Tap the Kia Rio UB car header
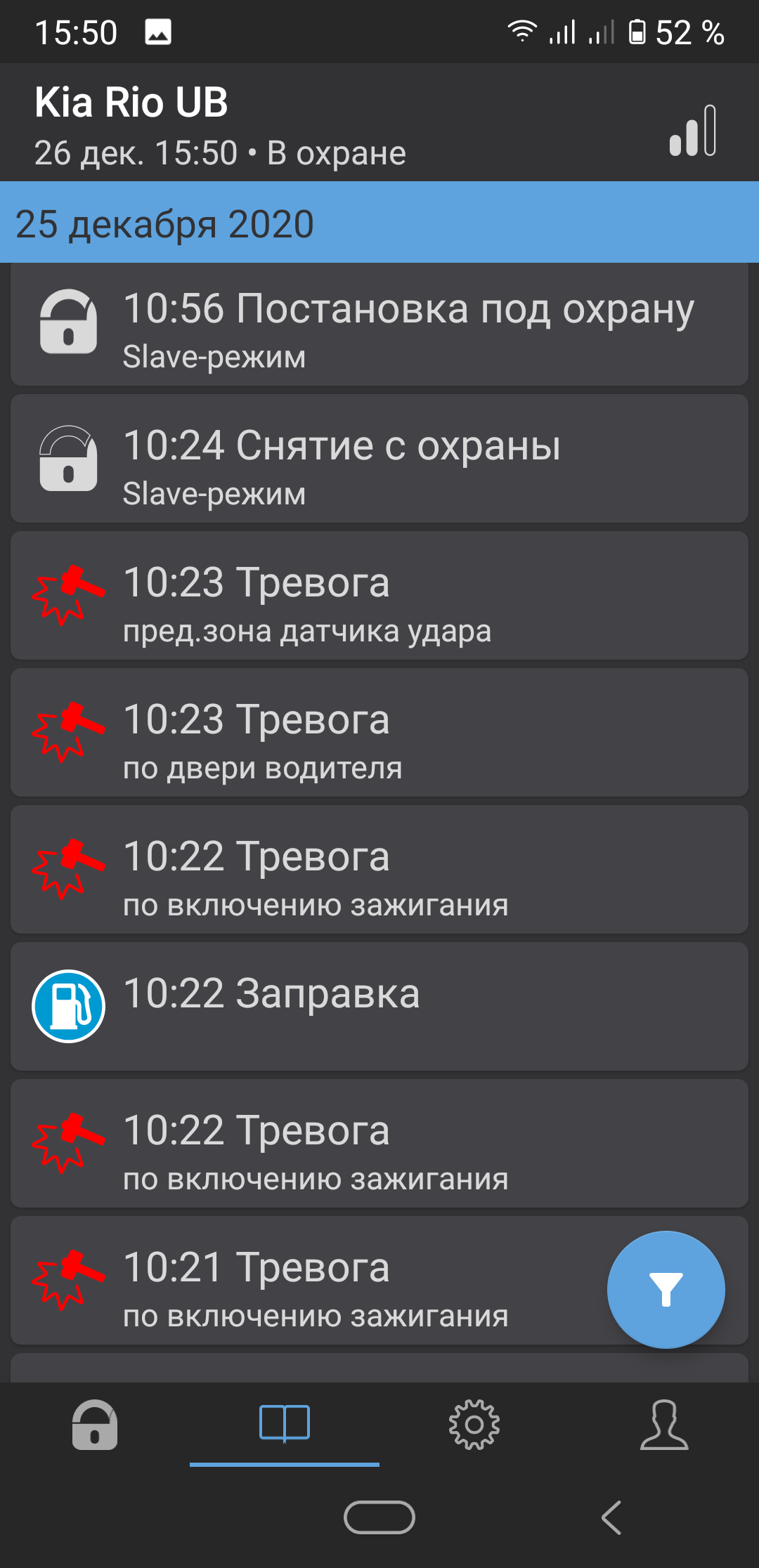The image size is (759, 1568). [x=219, y=124]
